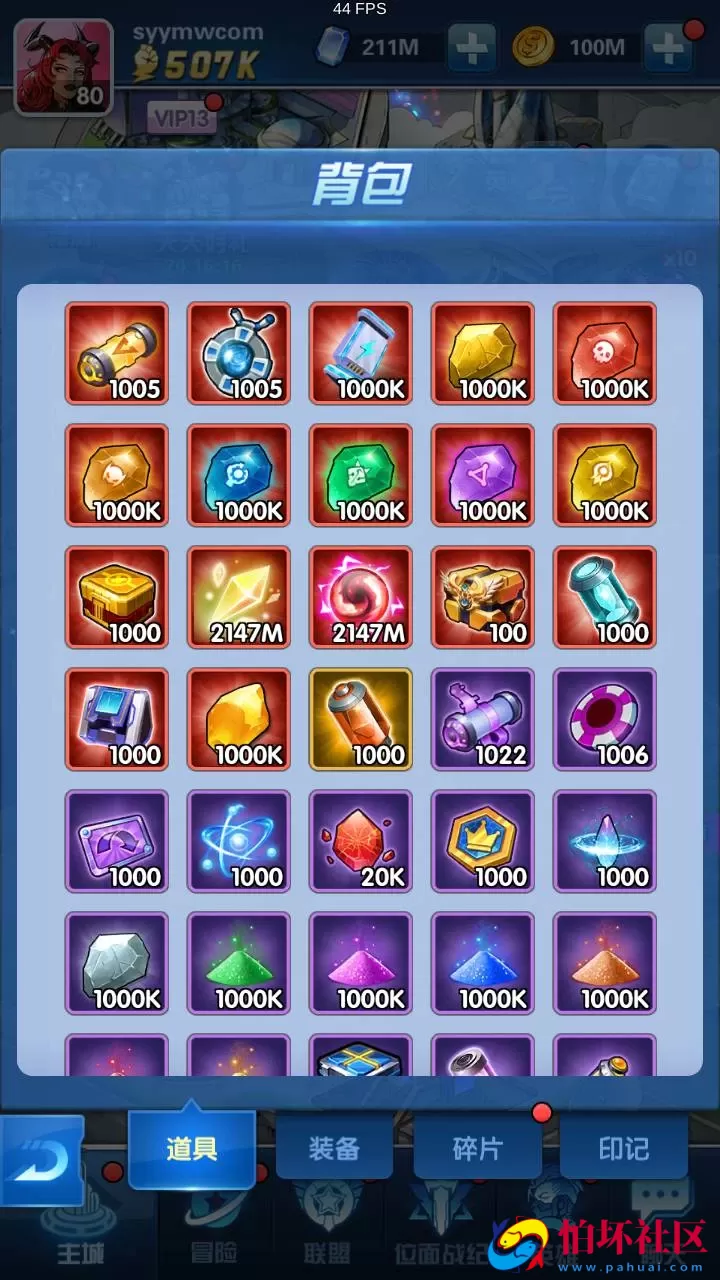The height and width of the screenshot is (1280, 720).
Task: Select the red gem item with 20K
Action: [361, 841]
